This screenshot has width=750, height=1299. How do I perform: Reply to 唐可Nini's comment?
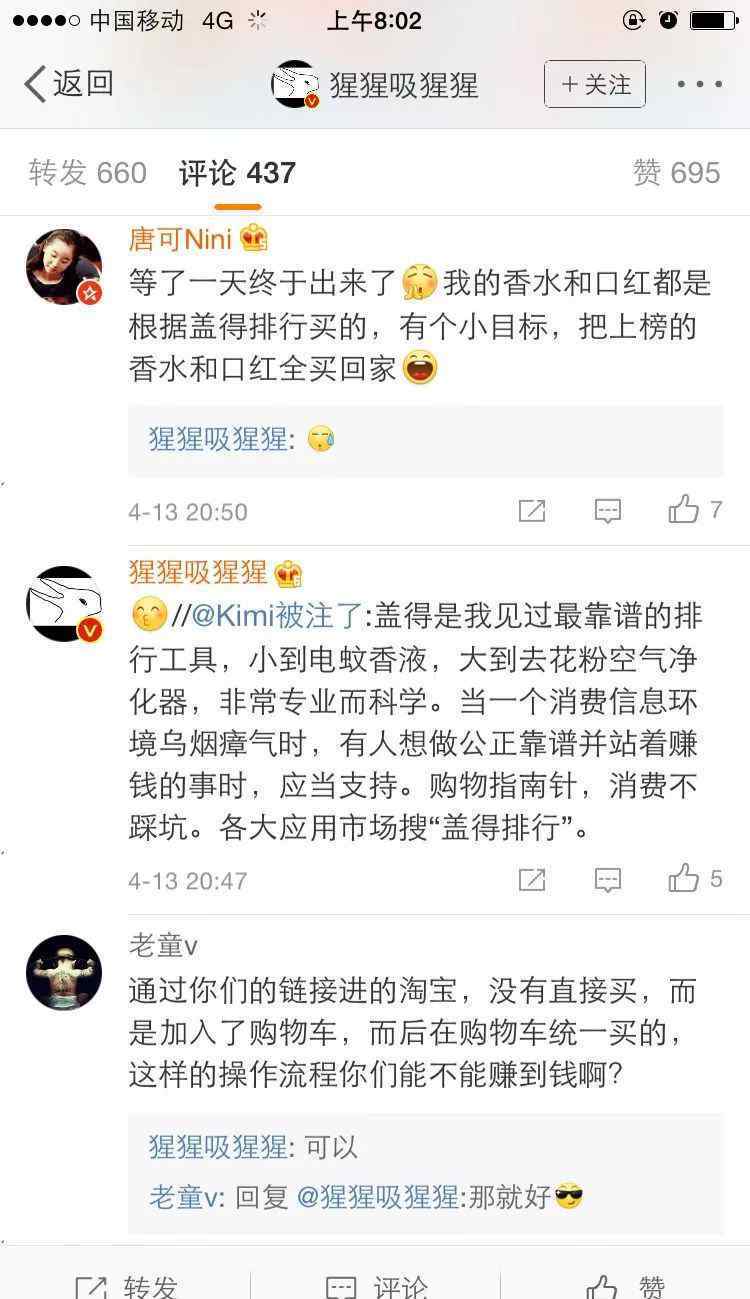pyautogui.click(x=607, y=511)
